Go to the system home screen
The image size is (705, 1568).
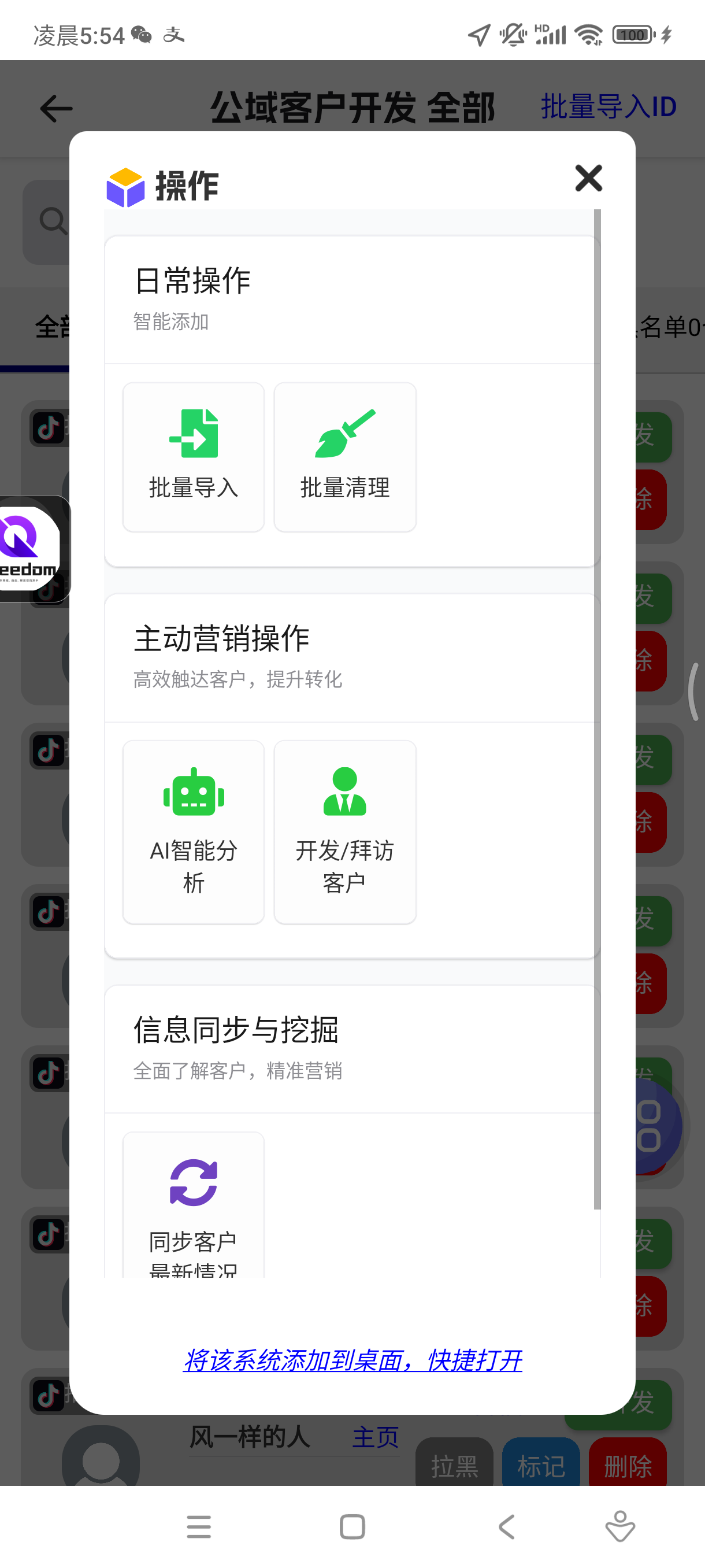[352, 1526]
